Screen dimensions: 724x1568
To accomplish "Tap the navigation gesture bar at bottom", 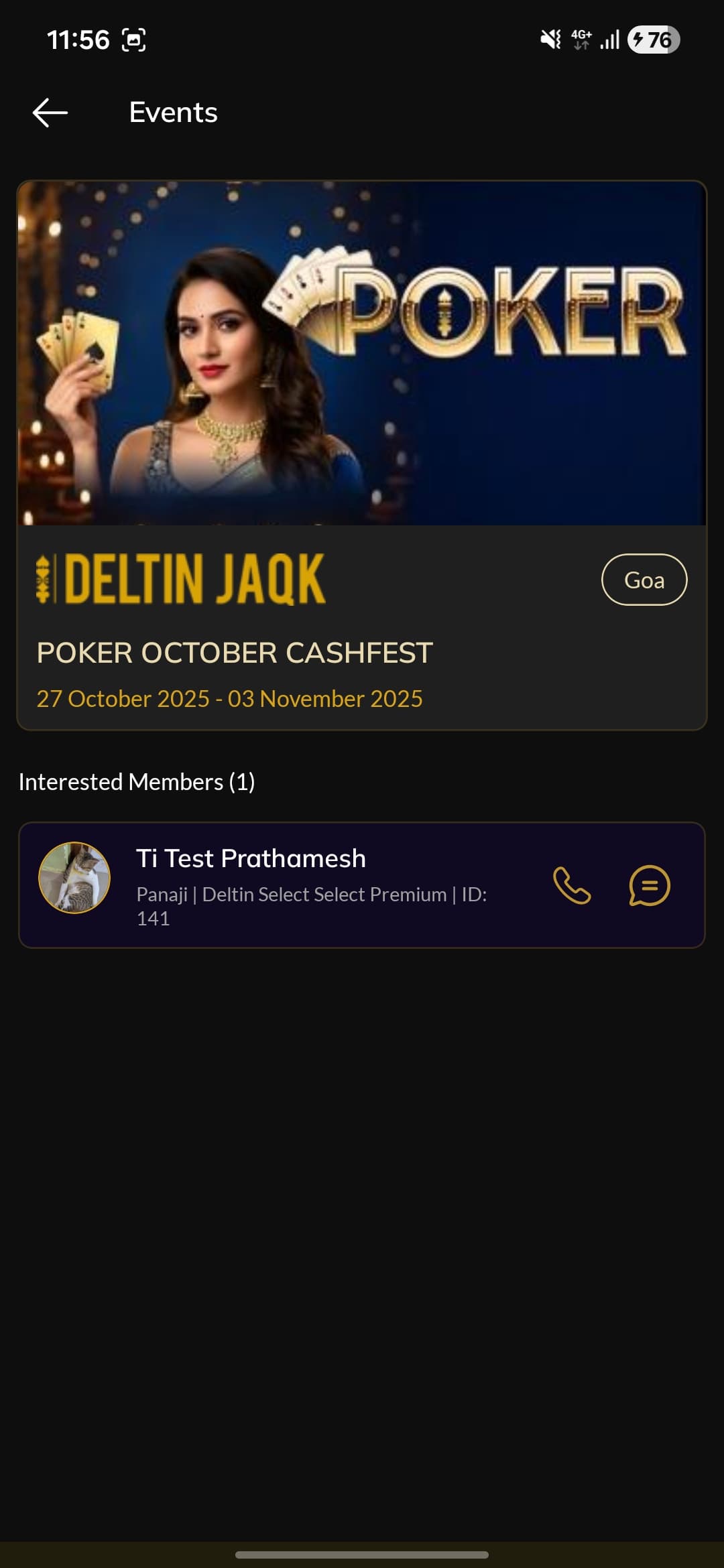I will [x=362, y=1554].
